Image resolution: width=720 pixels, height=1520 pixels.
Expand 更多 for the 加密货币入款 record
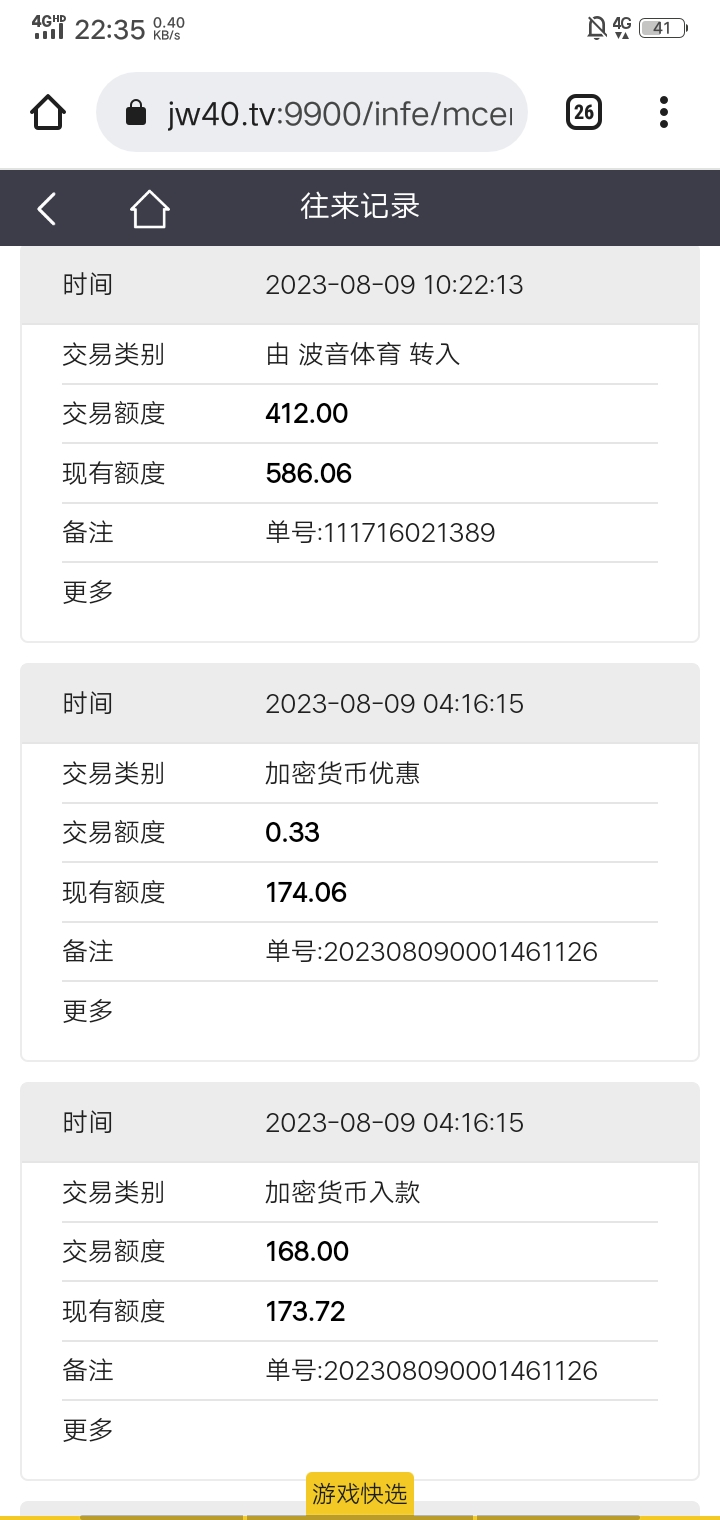click(x=89, y=1430)
